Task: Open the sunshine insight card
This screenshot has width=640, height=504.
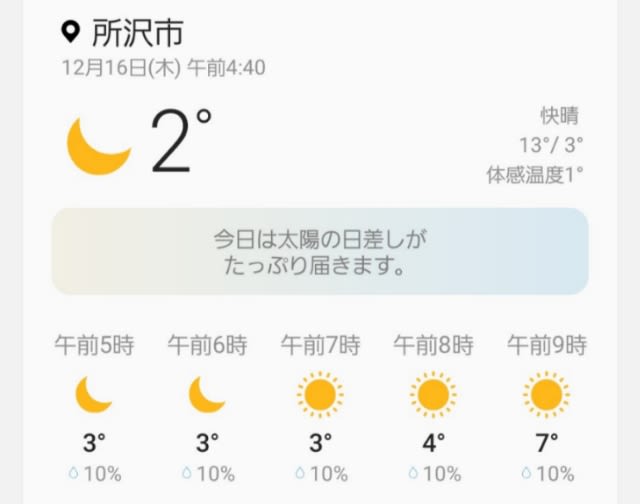Action: 320,252
